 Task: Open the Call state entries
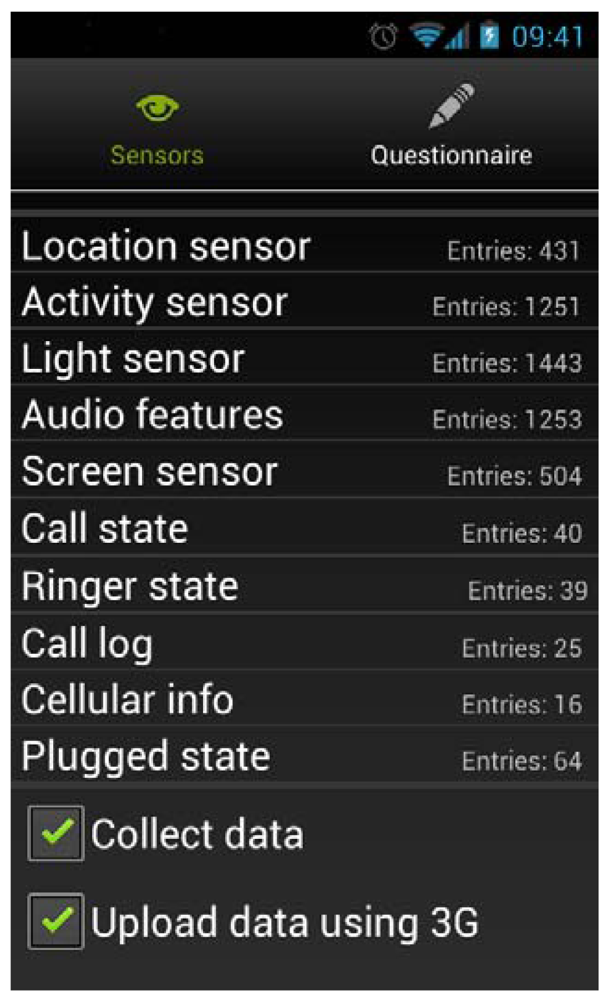pyautogui.click(x=300, y=529)
